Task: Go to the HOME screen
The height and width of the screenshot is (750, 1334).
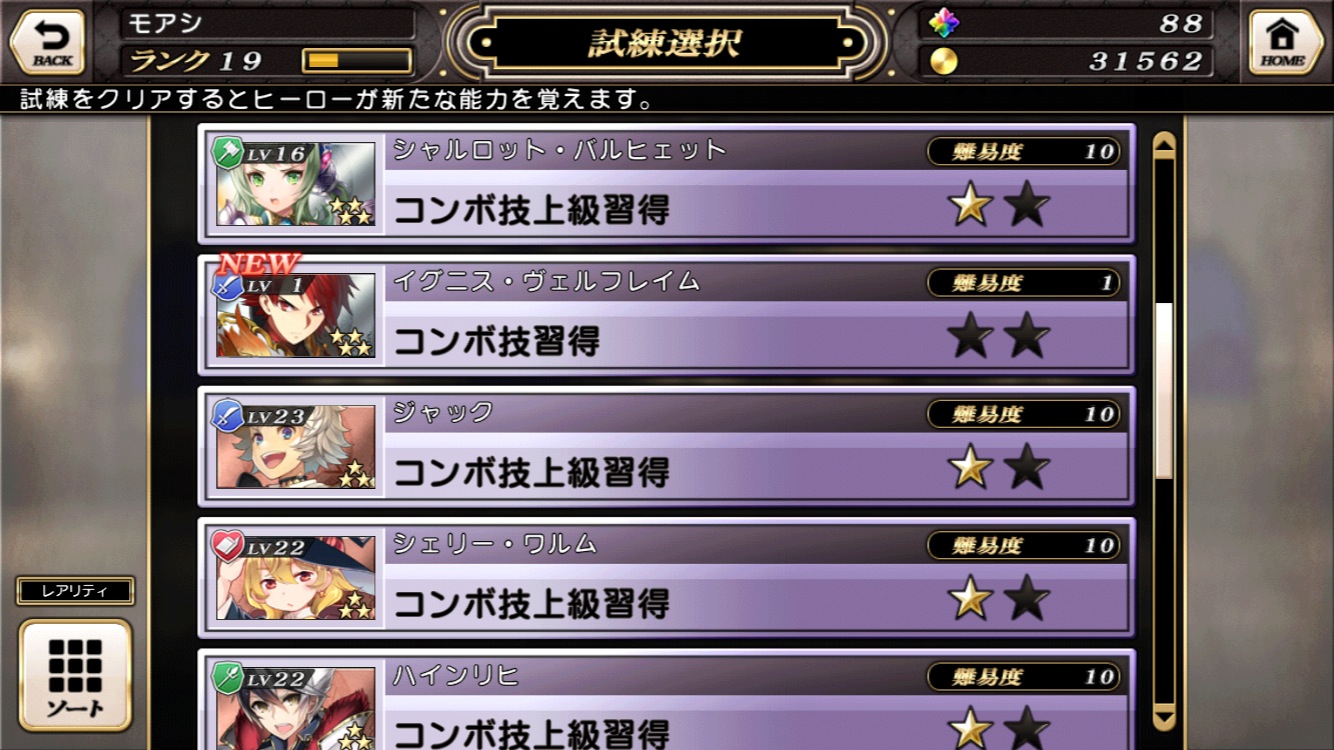Action: click(1284, 43)
